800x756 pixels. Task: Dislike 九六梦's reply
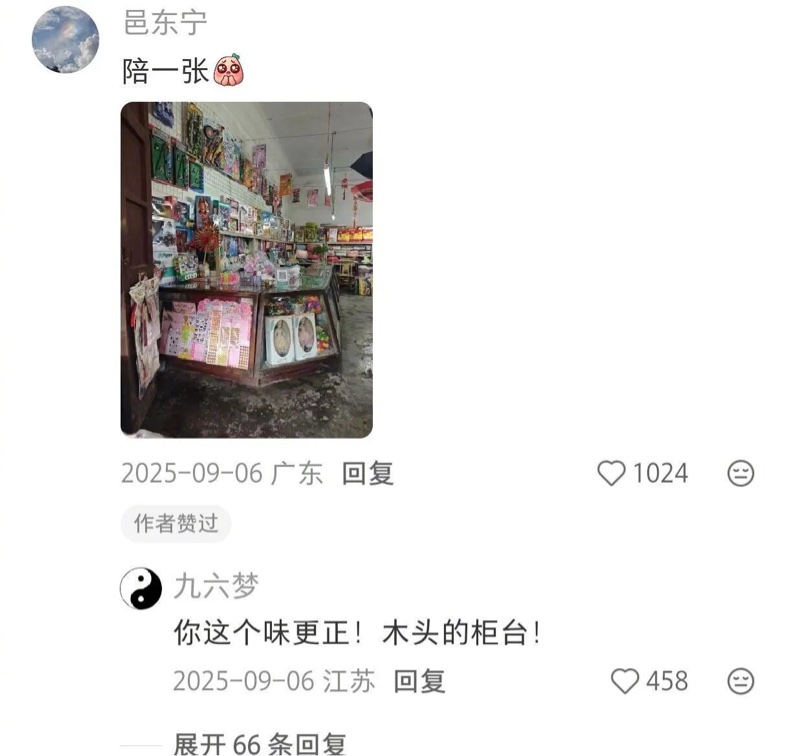tap(740, 681)
